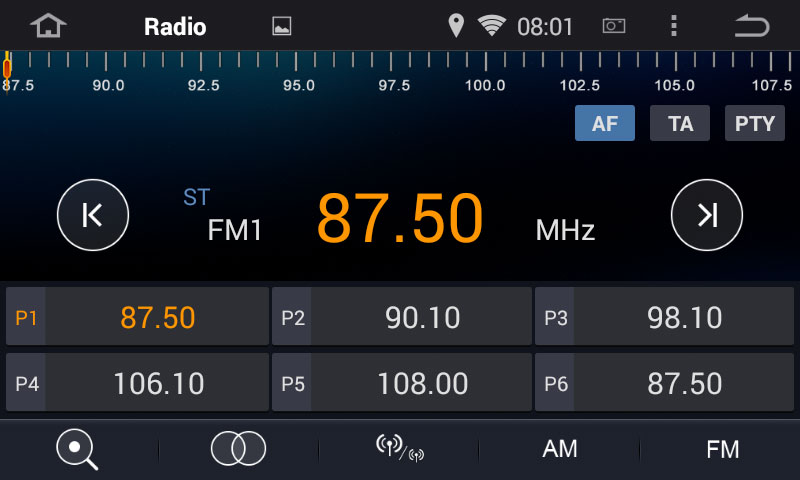Switch to the AM band
This screenshot has height=480, width=800.
point(560,450)
